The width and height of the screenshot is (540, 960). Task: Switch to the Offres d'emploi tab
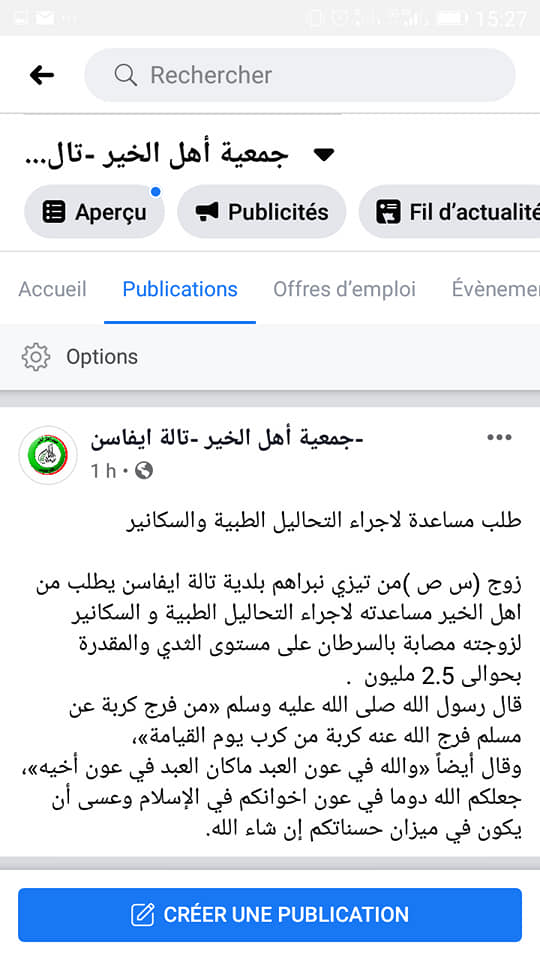(344, 289)
